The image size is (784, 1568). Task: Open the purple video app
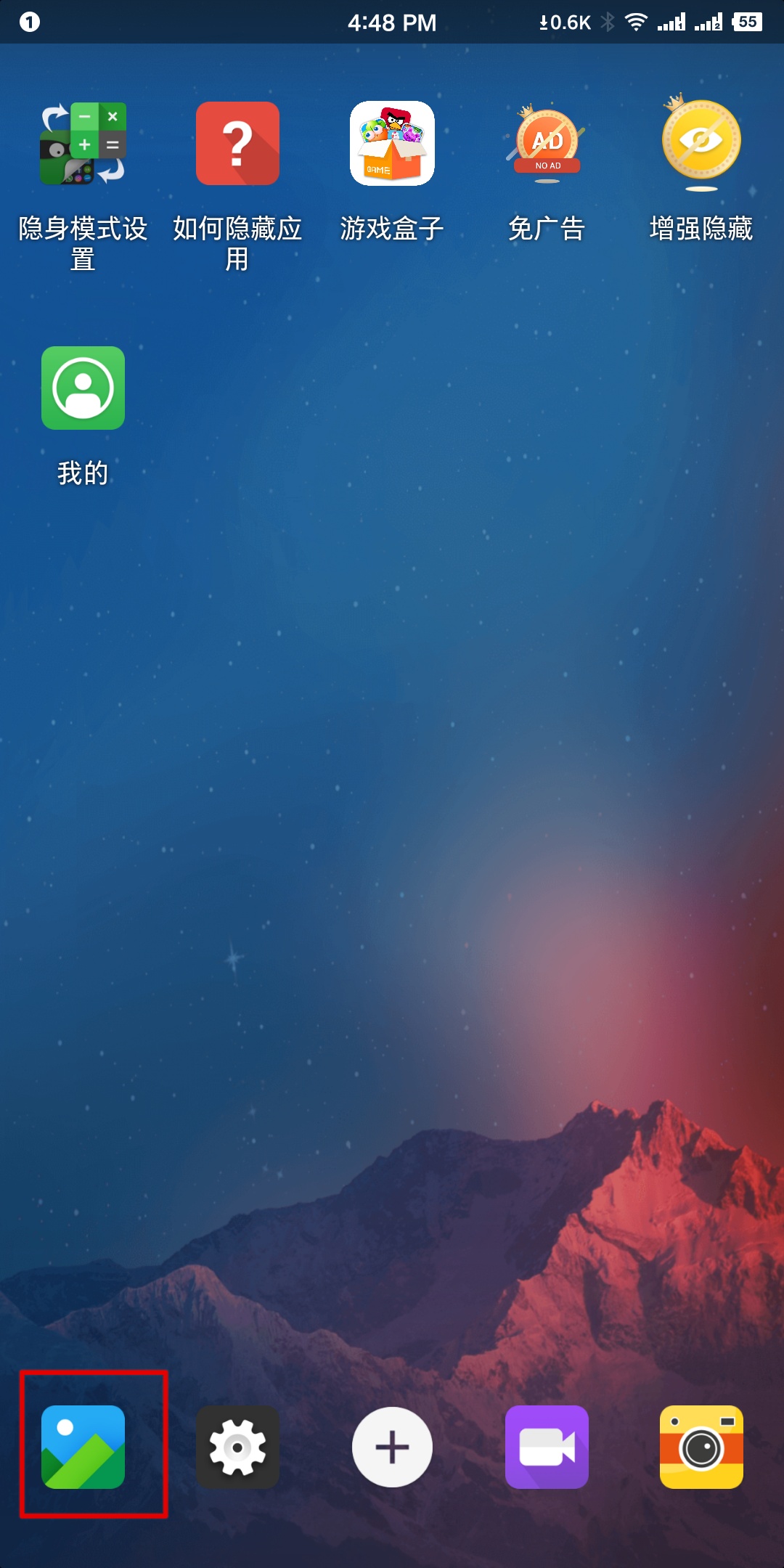[547, 1447]
